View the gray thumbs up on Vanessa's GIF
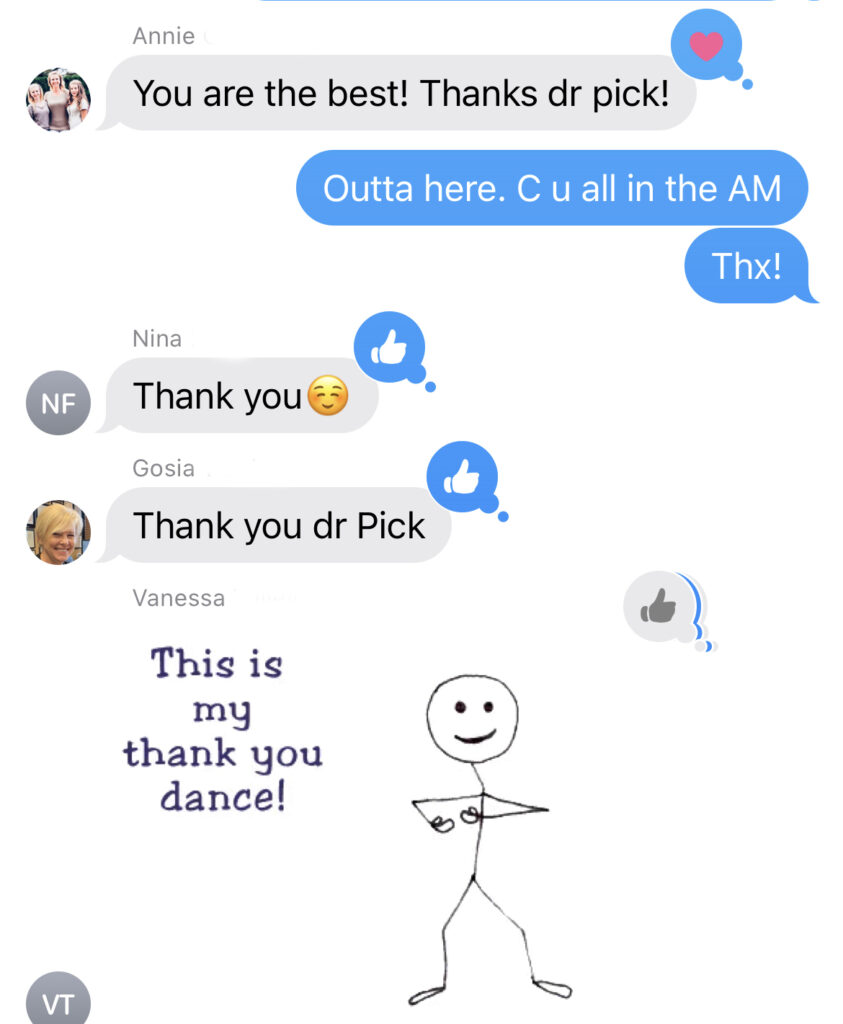 (x=659, y=606)
